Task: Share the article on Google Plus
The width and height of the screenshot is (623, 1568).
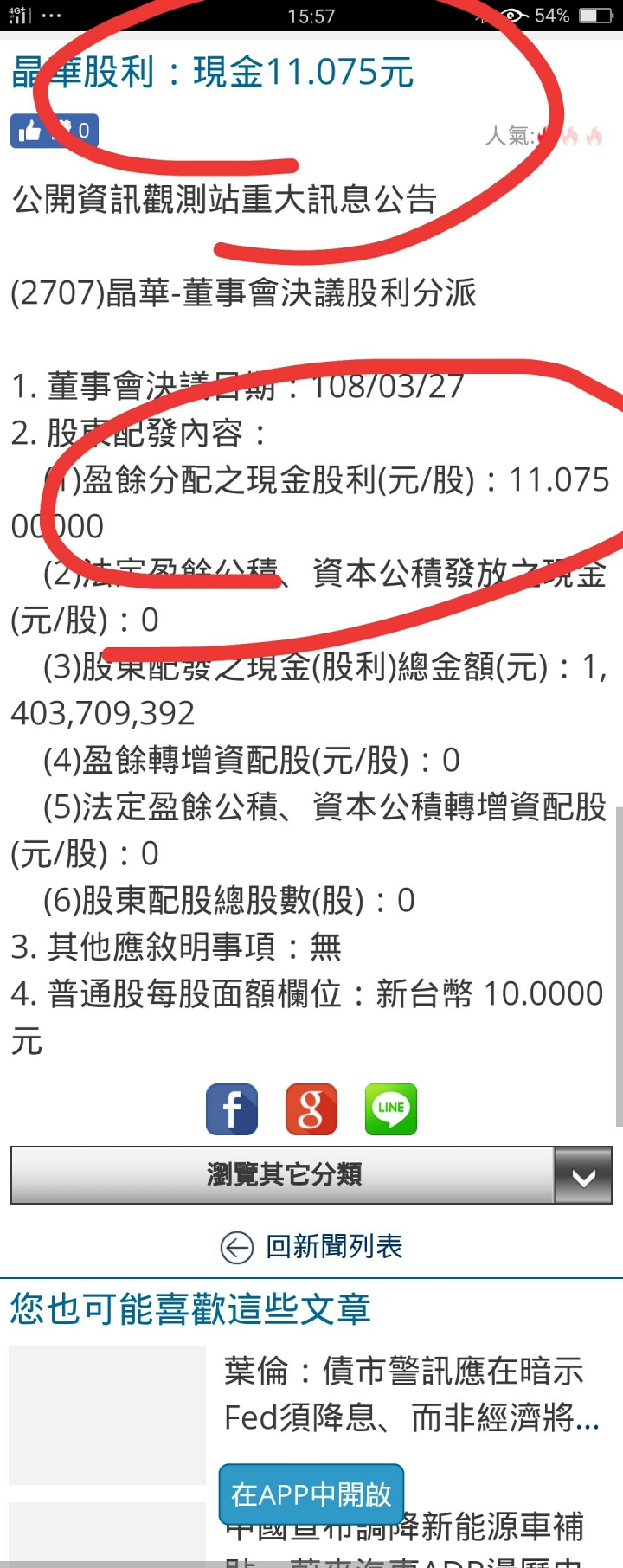Action: tap(311, 1109)
